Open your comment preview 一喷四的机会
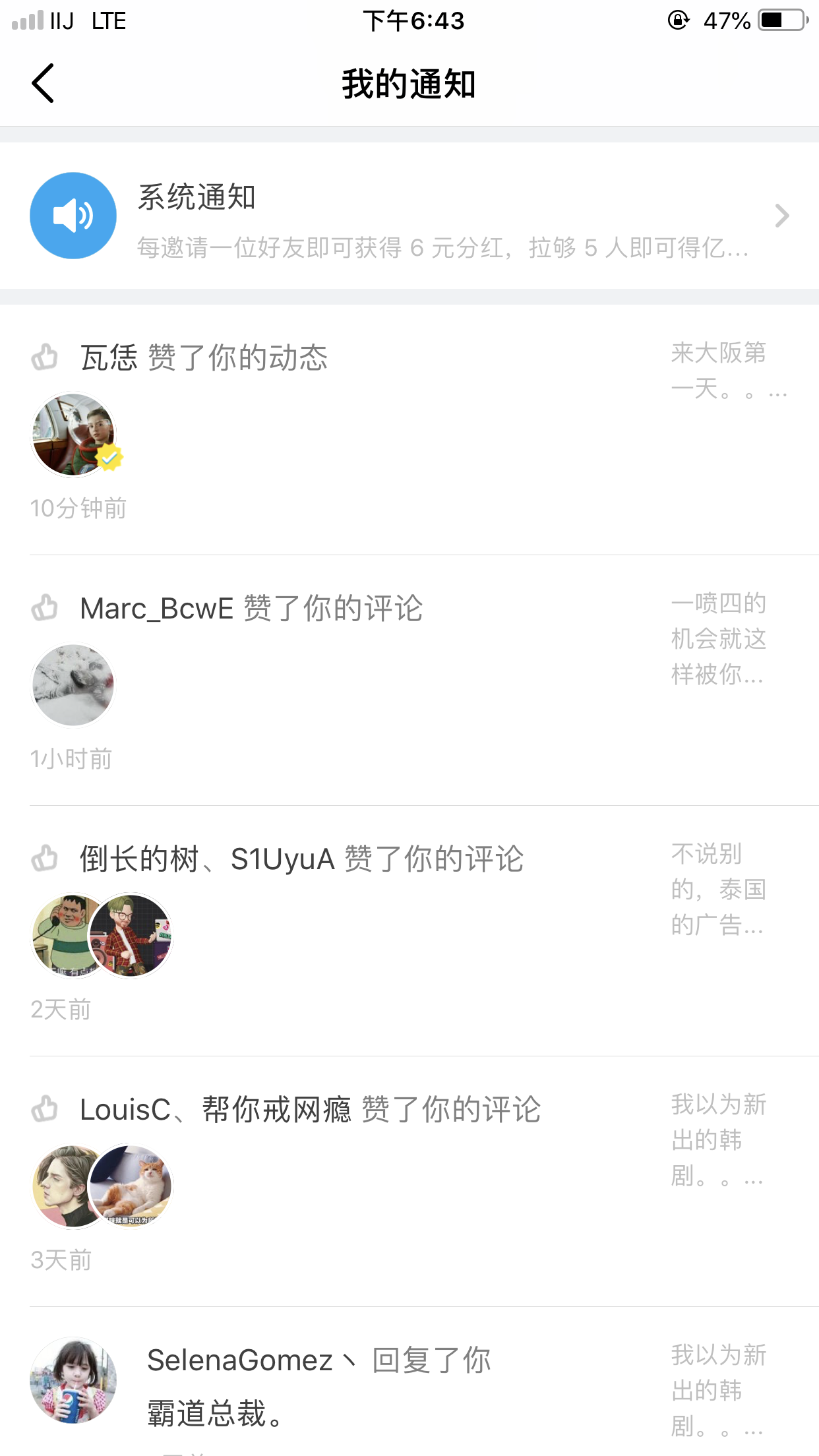This screenshot has width=819, height=1456. coord(719,638)
